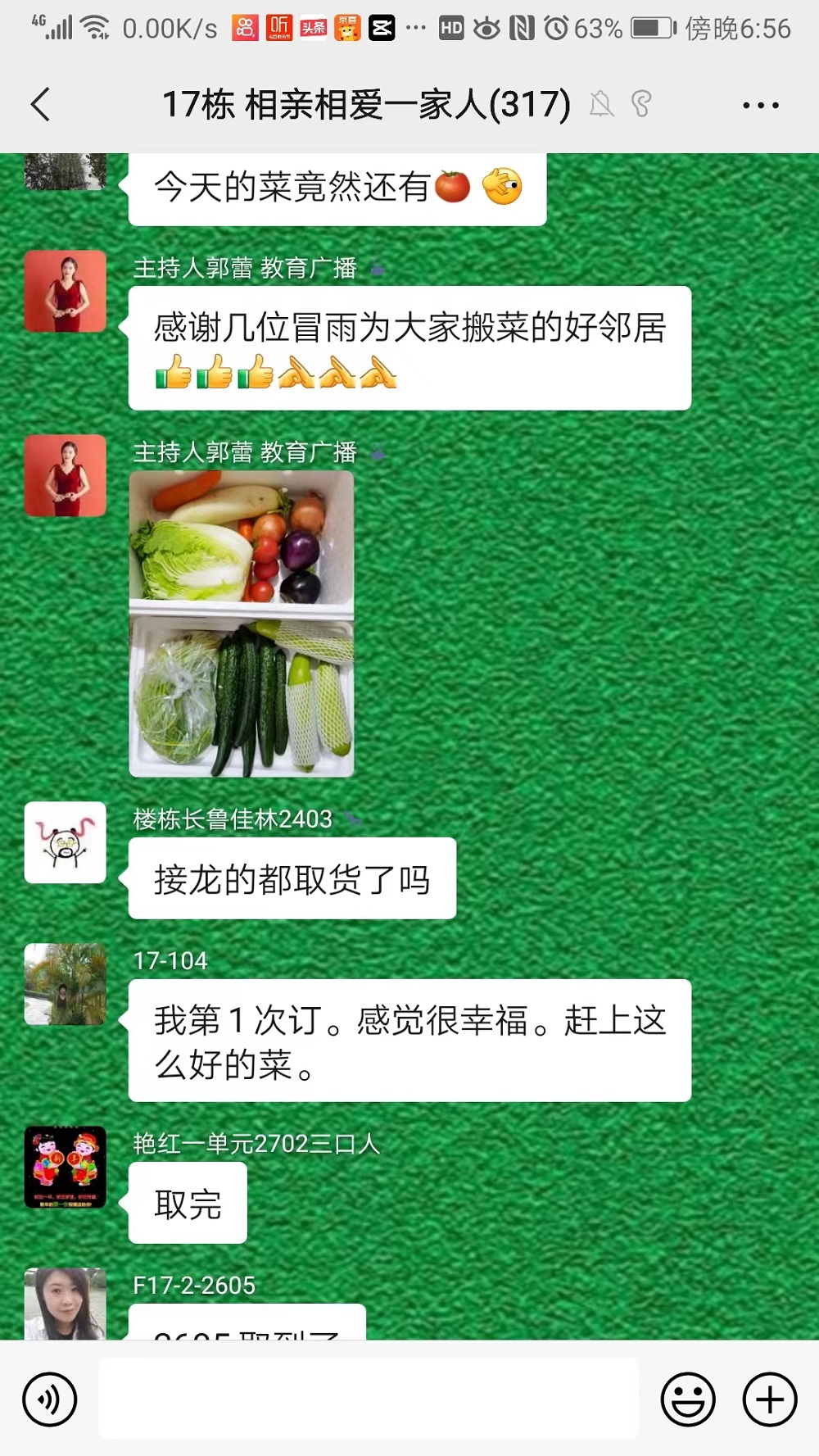The width and height of the screenshot is (819, 1456).
Task: Tap the avatar of member 17-104
Action: (66, 984)
